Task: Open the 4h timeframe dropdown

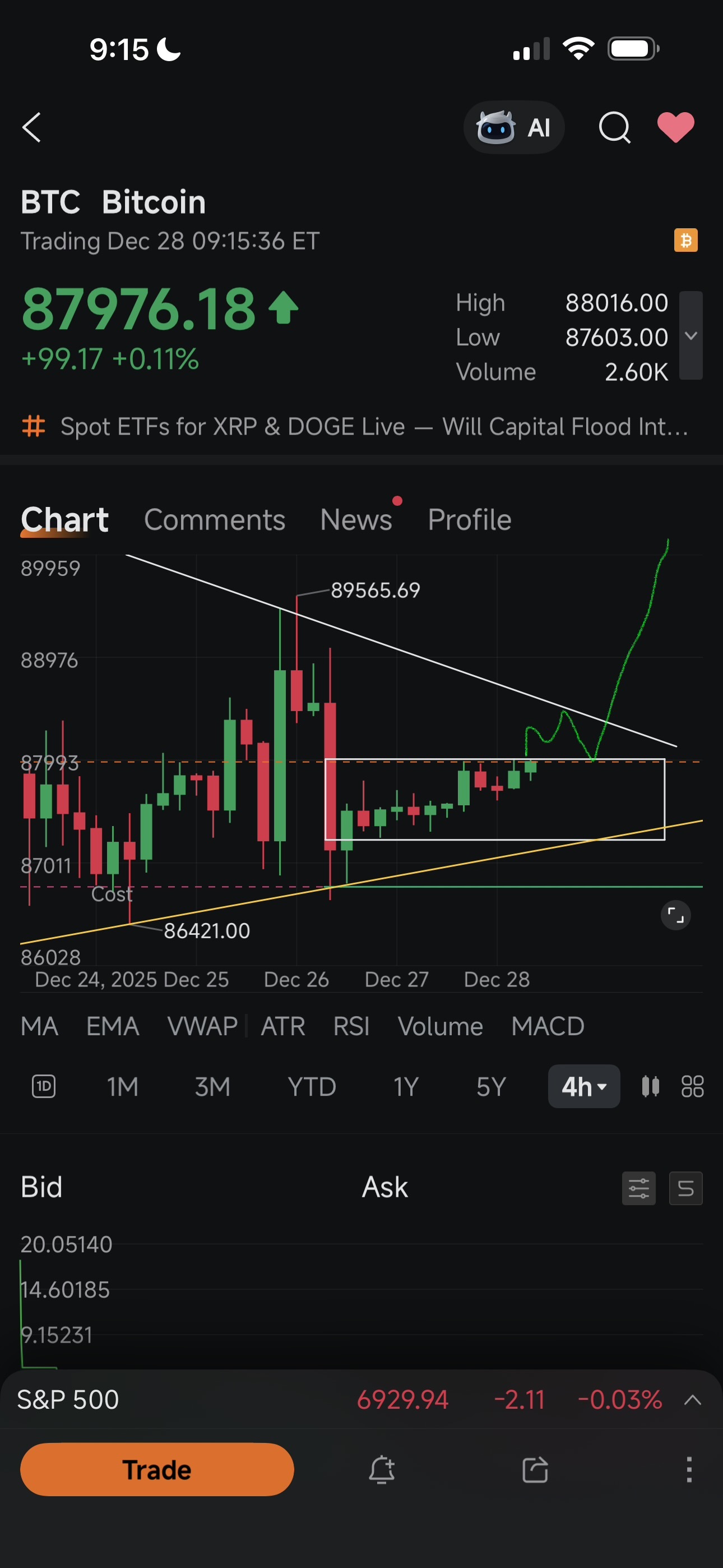Action: click(583, 1086)
